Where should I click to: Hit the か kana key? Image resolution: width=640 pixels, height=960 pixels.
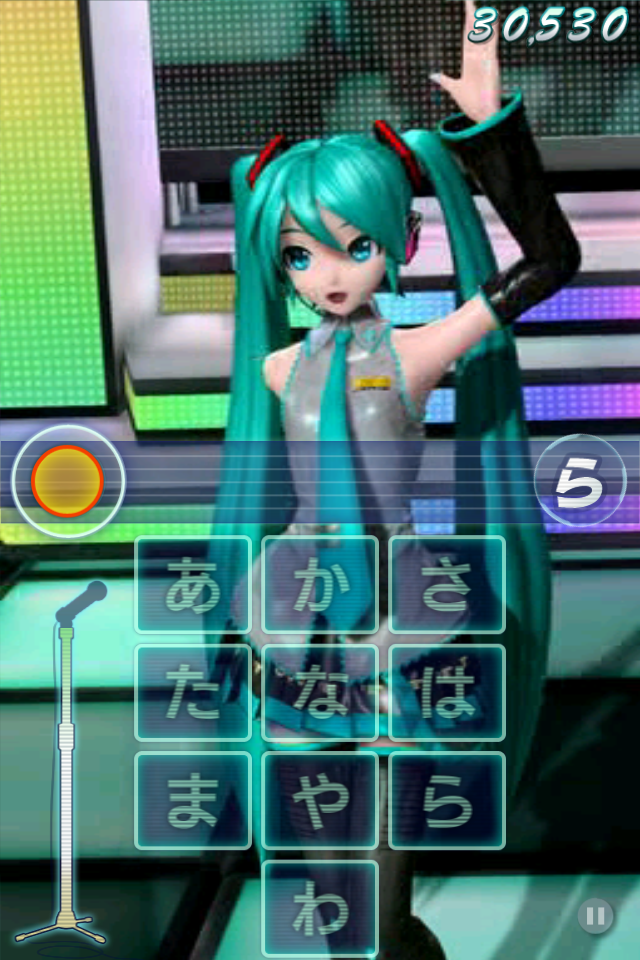tap(320, 585)
